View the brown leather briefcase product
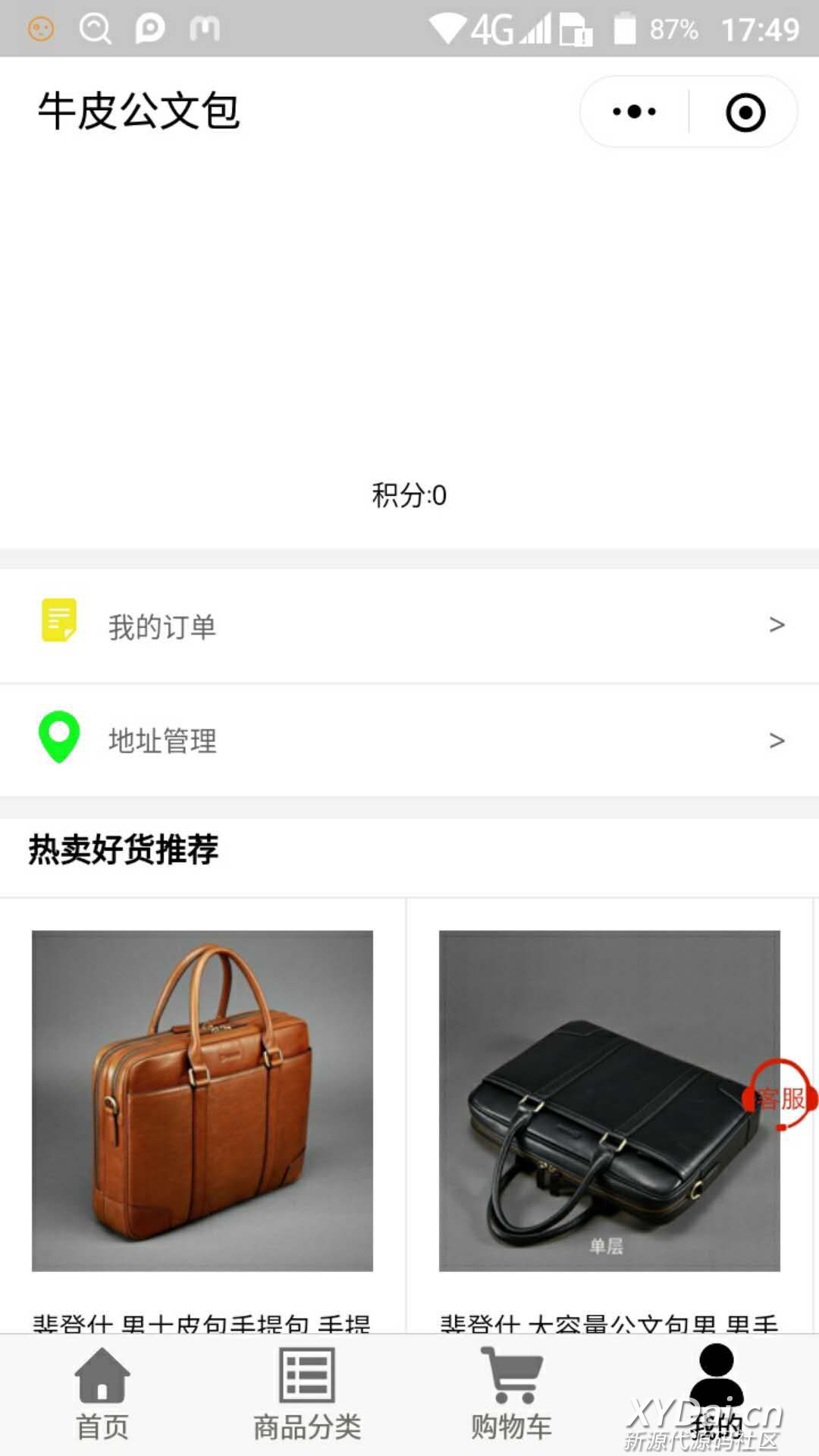The width and height of the screenshot is (819, 1456). click(x=202, y=1100)
